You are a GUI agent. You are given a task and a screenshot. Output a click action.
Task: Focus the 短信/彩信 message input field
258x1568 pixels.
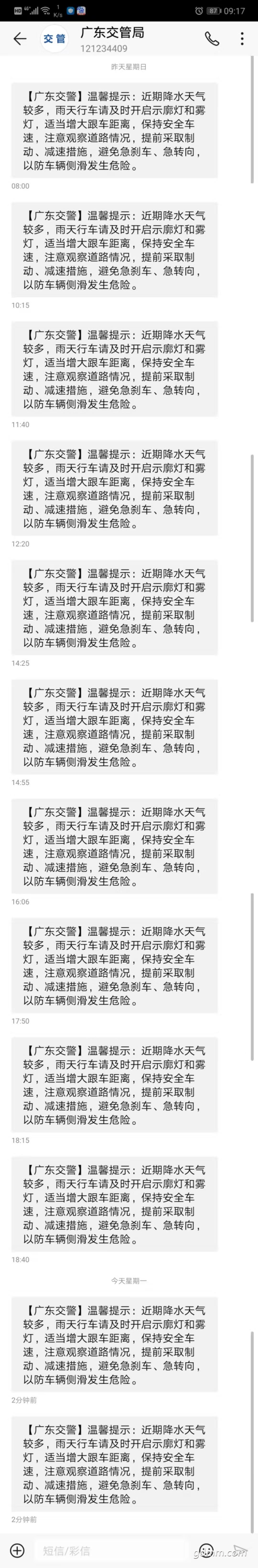(x=110, y=1550)
